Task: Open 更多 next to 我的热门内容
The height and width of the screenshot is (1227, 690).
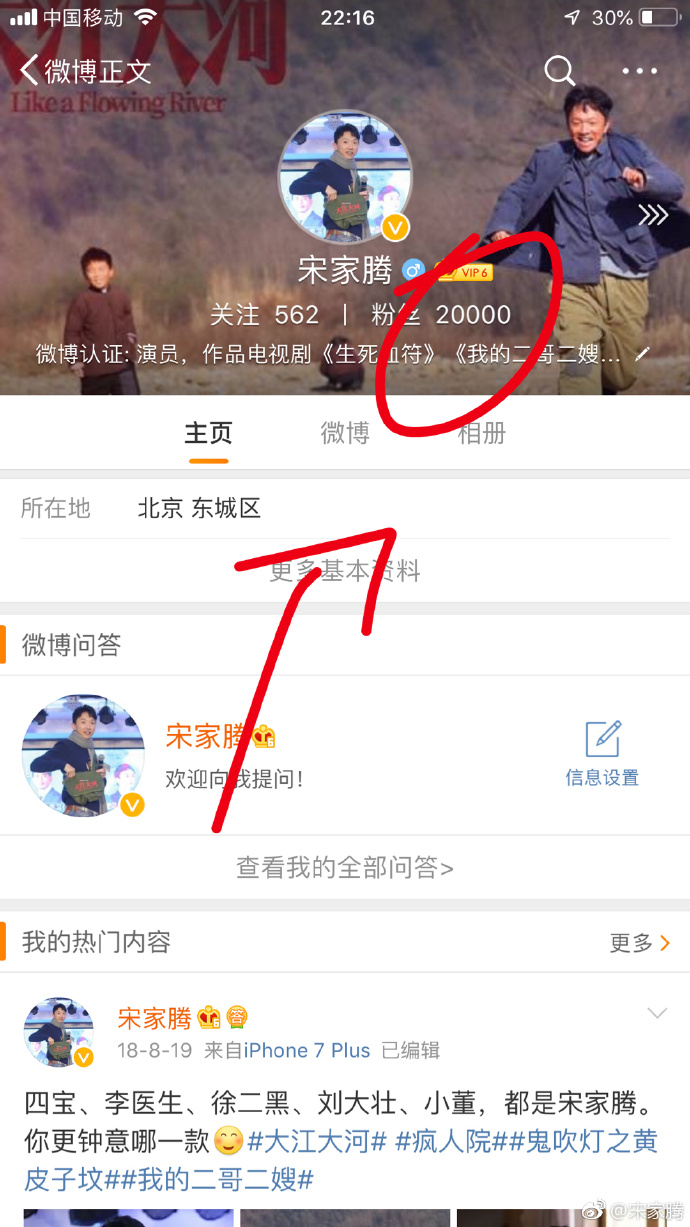Action: click(x=639, y=943)
